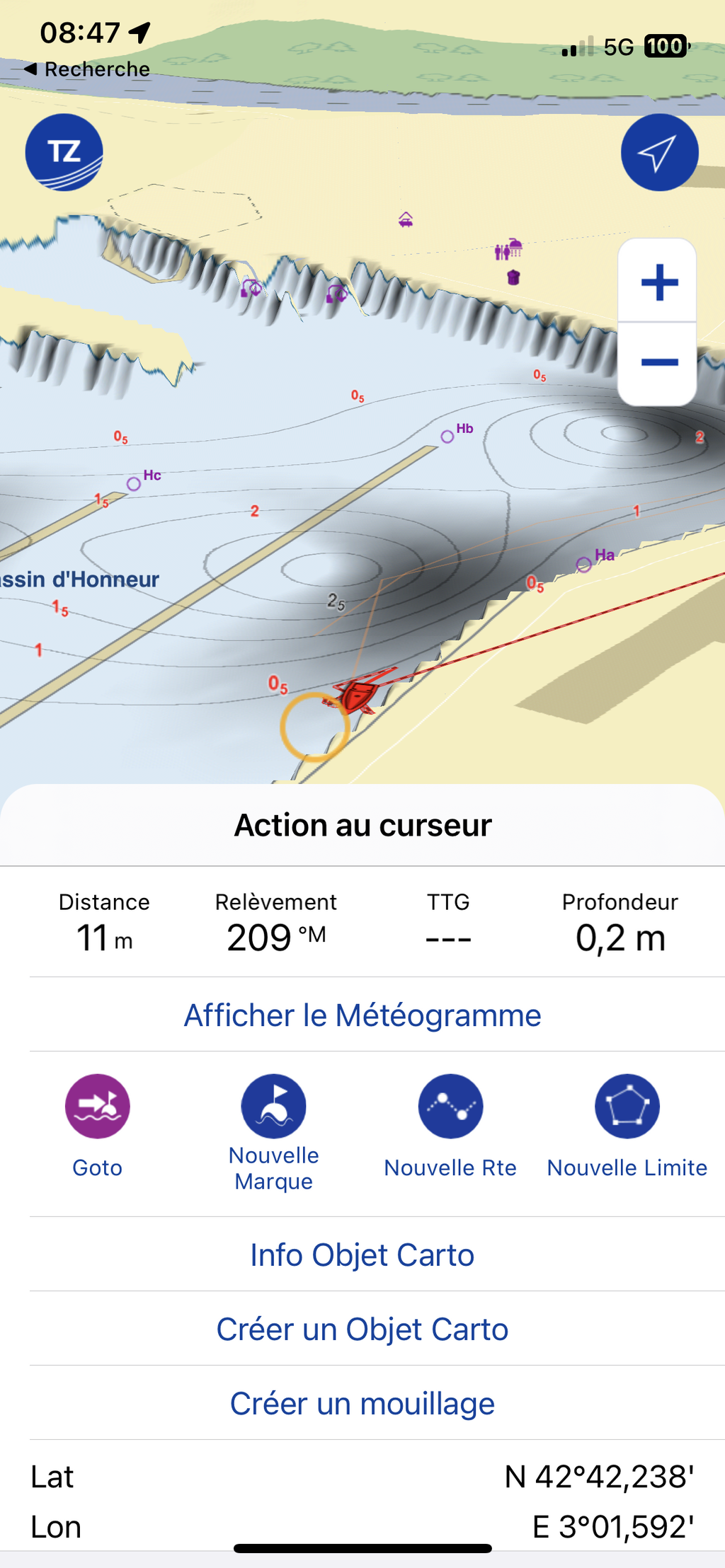Viewport: 725px width, 1568px height.
Task: Open Info Objet Carto
Action: [362, 1255]
